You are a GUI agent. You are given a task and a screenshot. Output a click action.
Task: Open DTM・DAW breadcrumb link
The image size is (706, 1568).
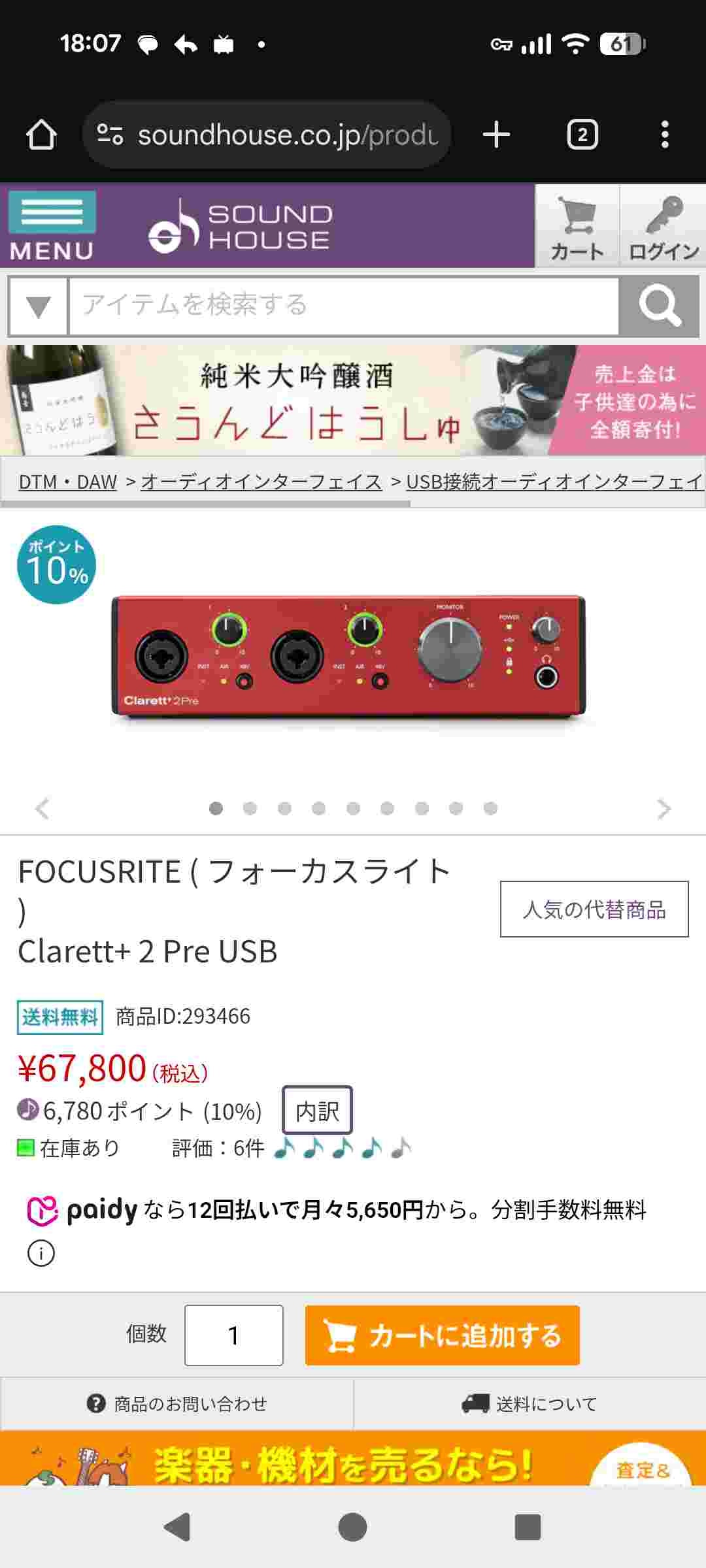(67, 482)
